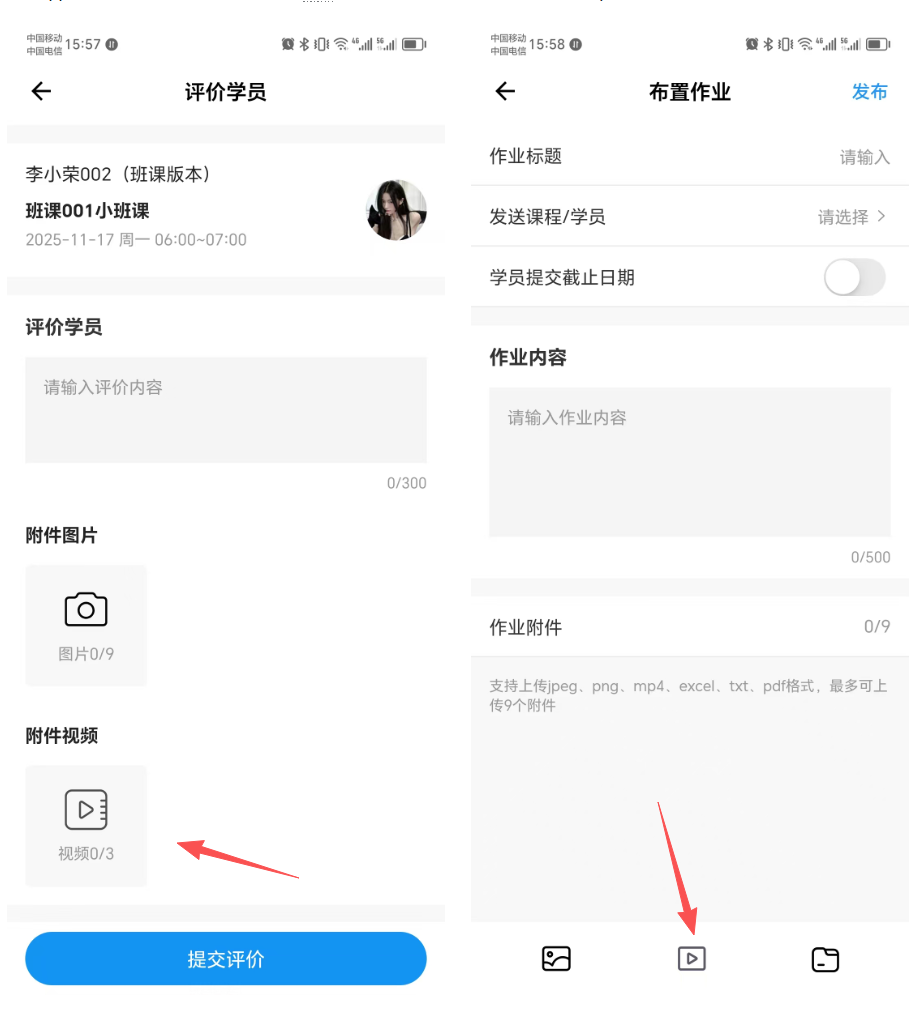Screen dimensions: 916x1016
Task: Tap the 请输入评价内容 text box
Action: click(x=226, y=410)
